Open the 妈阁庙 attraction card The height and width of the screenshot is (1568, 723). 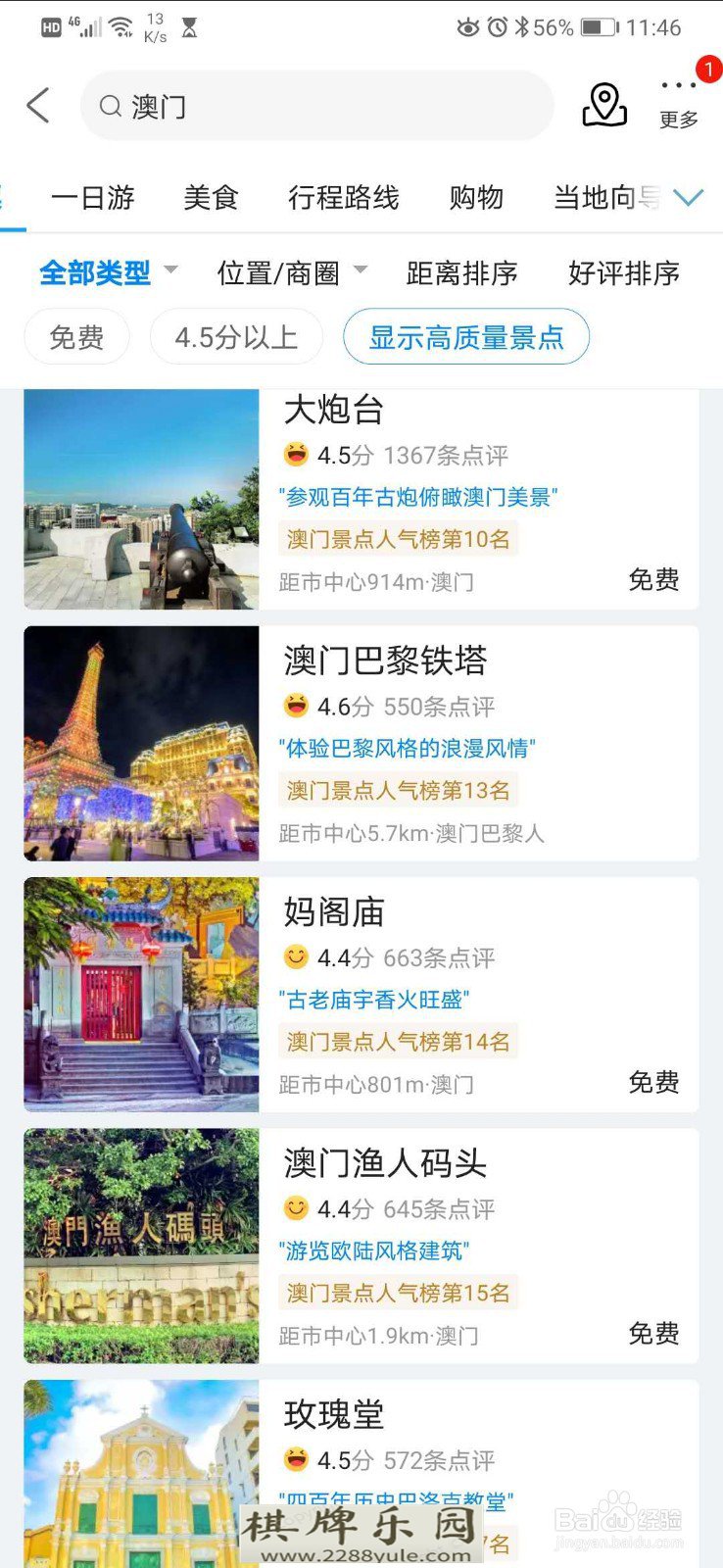[361, 994]
